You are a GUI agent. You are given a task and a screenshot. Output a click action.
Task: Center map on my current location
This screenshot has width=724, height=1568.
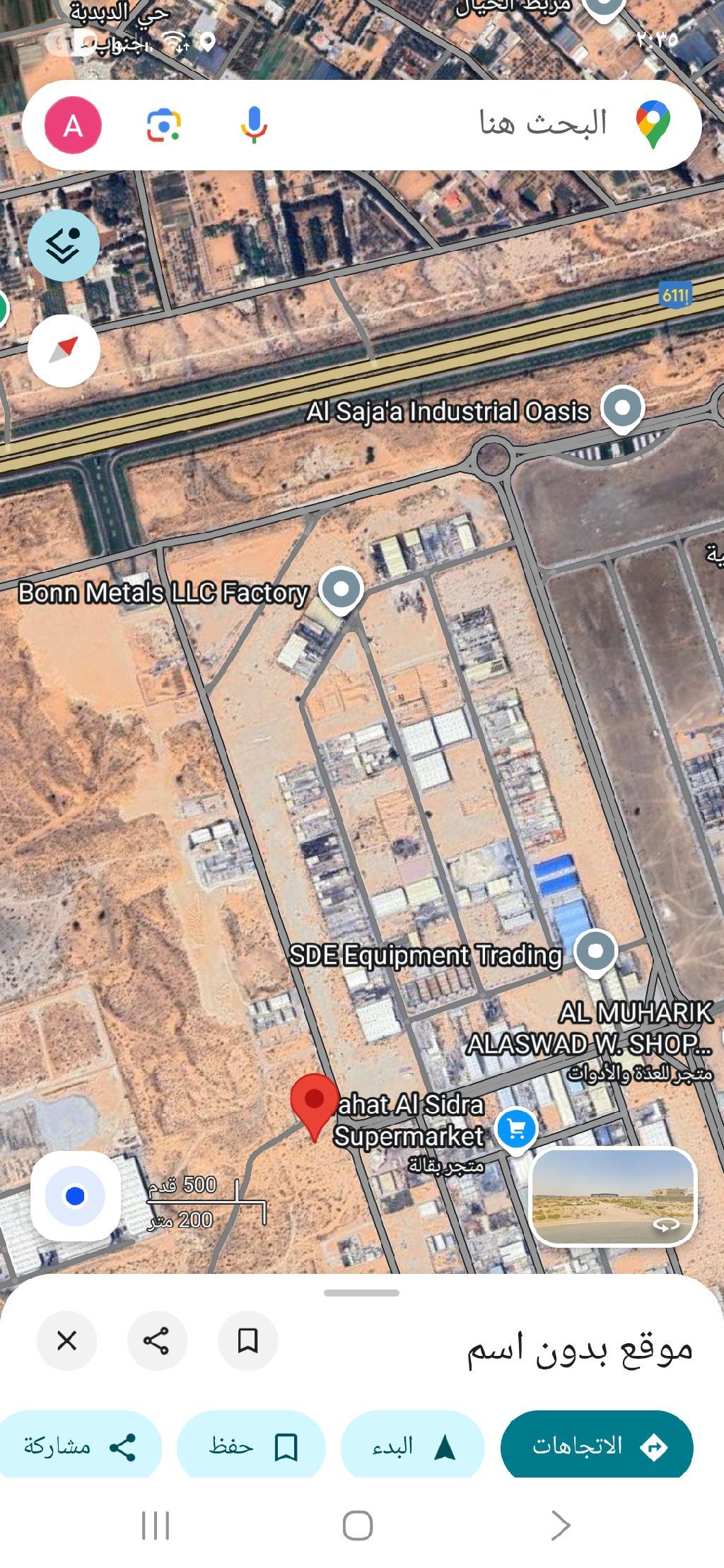(x=75, y=1195)
